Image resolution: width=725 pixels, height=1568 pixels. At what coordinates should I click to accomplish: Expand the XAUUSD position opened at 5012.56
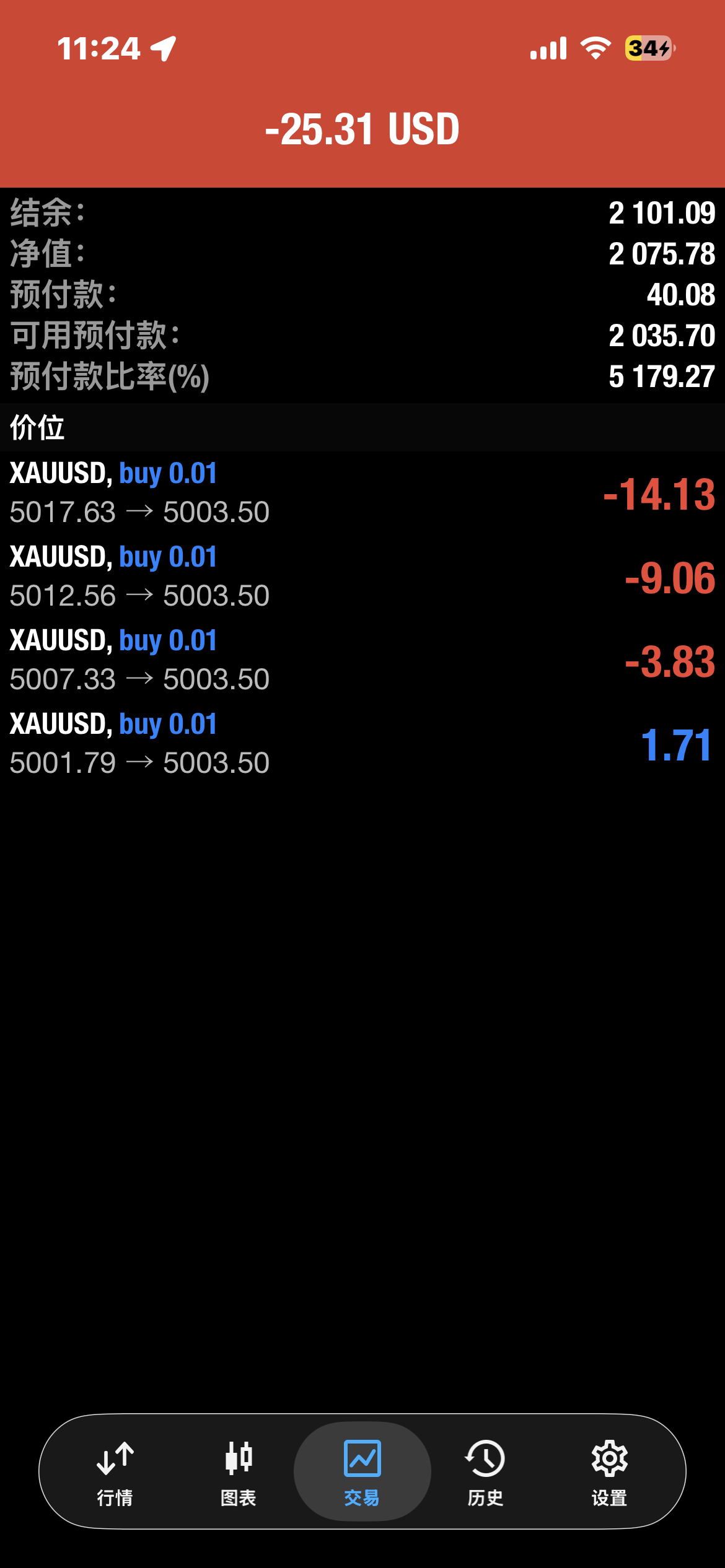(x=362, y=577)
